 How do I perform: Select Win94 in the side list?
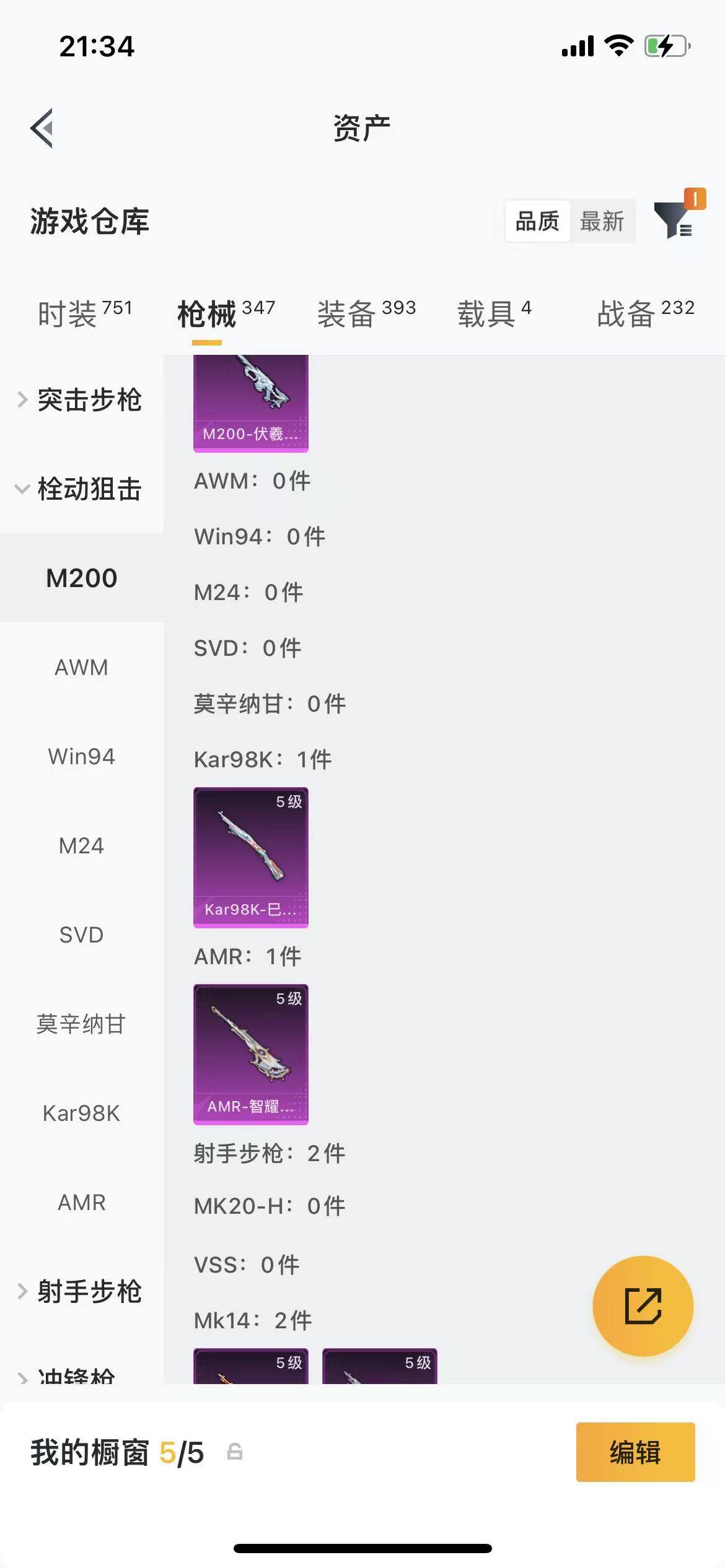(x=82, y=756)
